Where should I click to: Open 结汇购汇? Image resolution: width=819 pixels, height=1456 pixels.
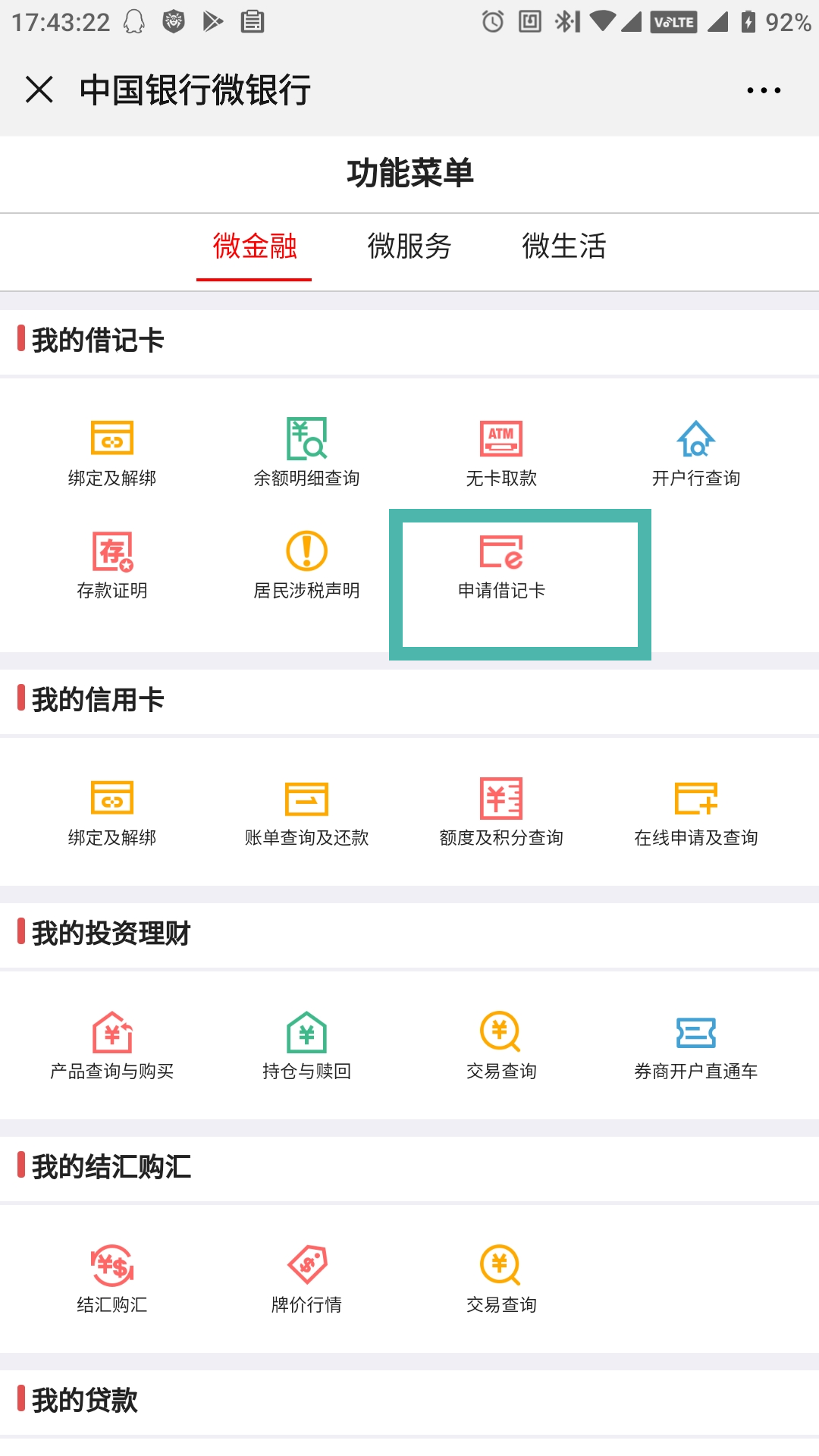point(112,1280)
